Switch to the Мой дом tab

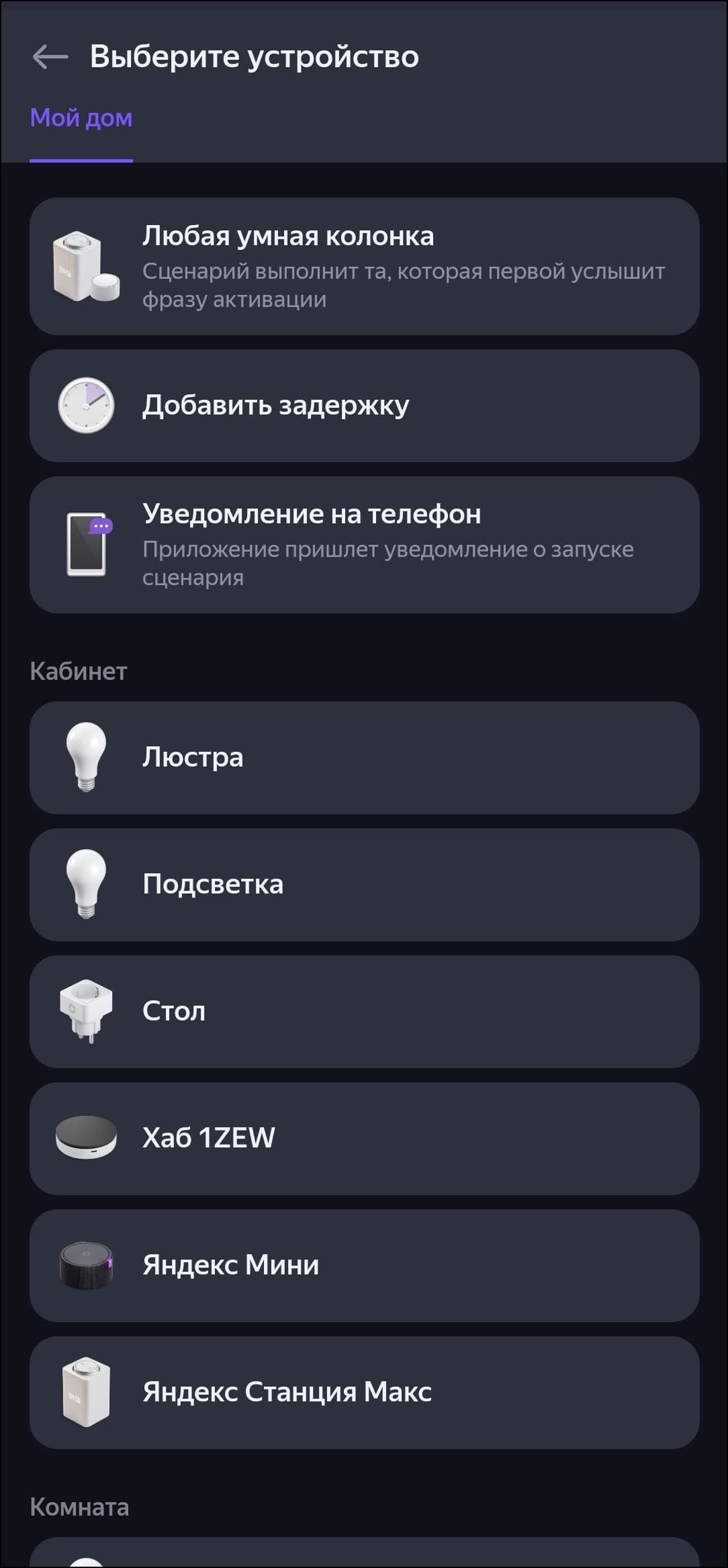point(81,118)
